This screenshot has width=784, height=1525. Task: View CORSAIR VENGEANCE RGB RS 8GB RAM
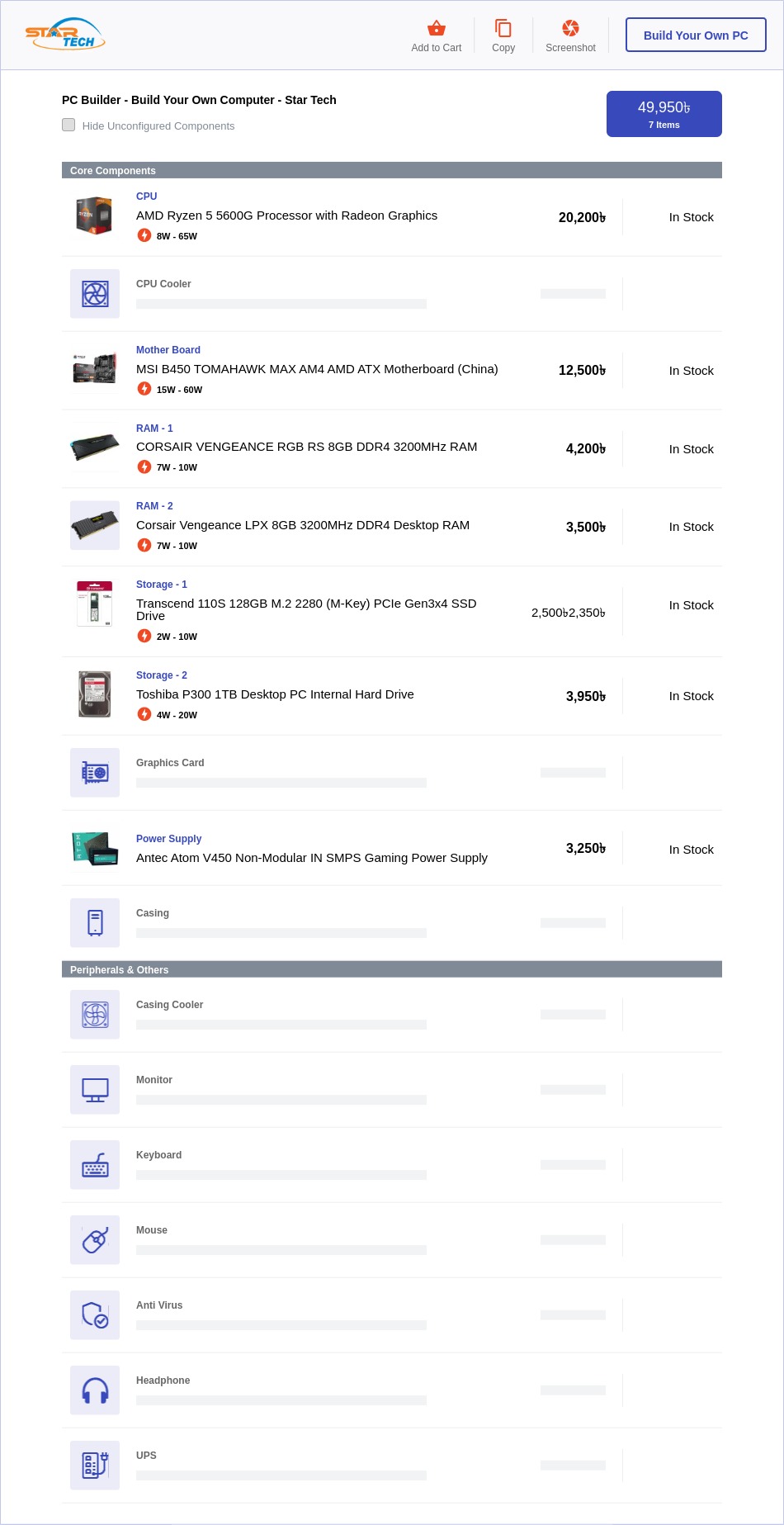coord(306,447)
